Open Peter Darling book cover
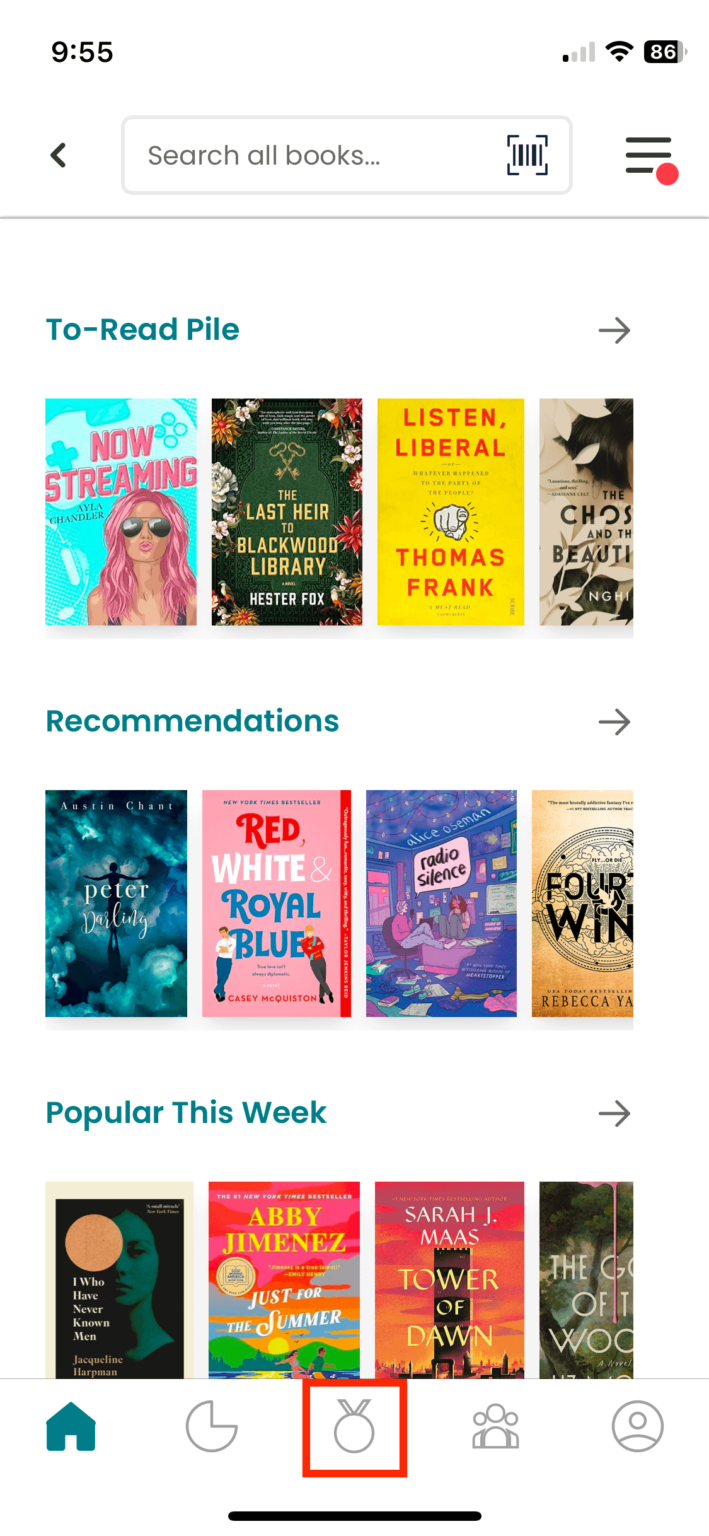The width and height of the screenshot is (709, 1536). 116,903
